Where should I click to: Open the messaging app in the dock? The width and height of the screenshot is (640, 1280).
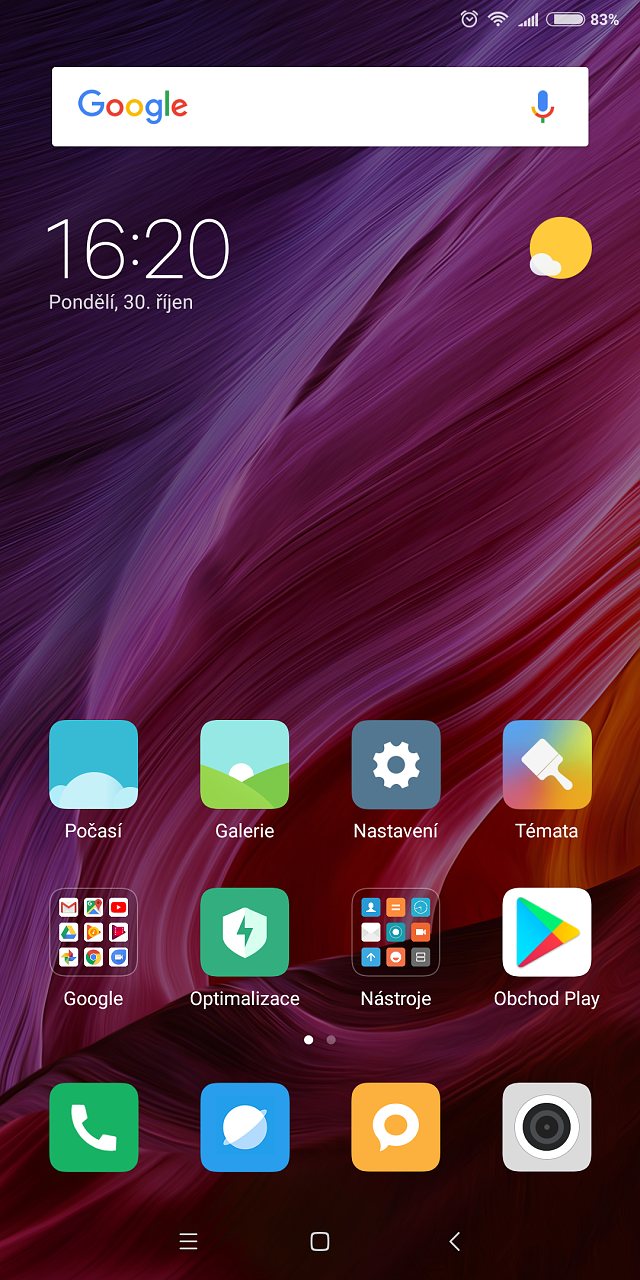[x=396, y=1127]
